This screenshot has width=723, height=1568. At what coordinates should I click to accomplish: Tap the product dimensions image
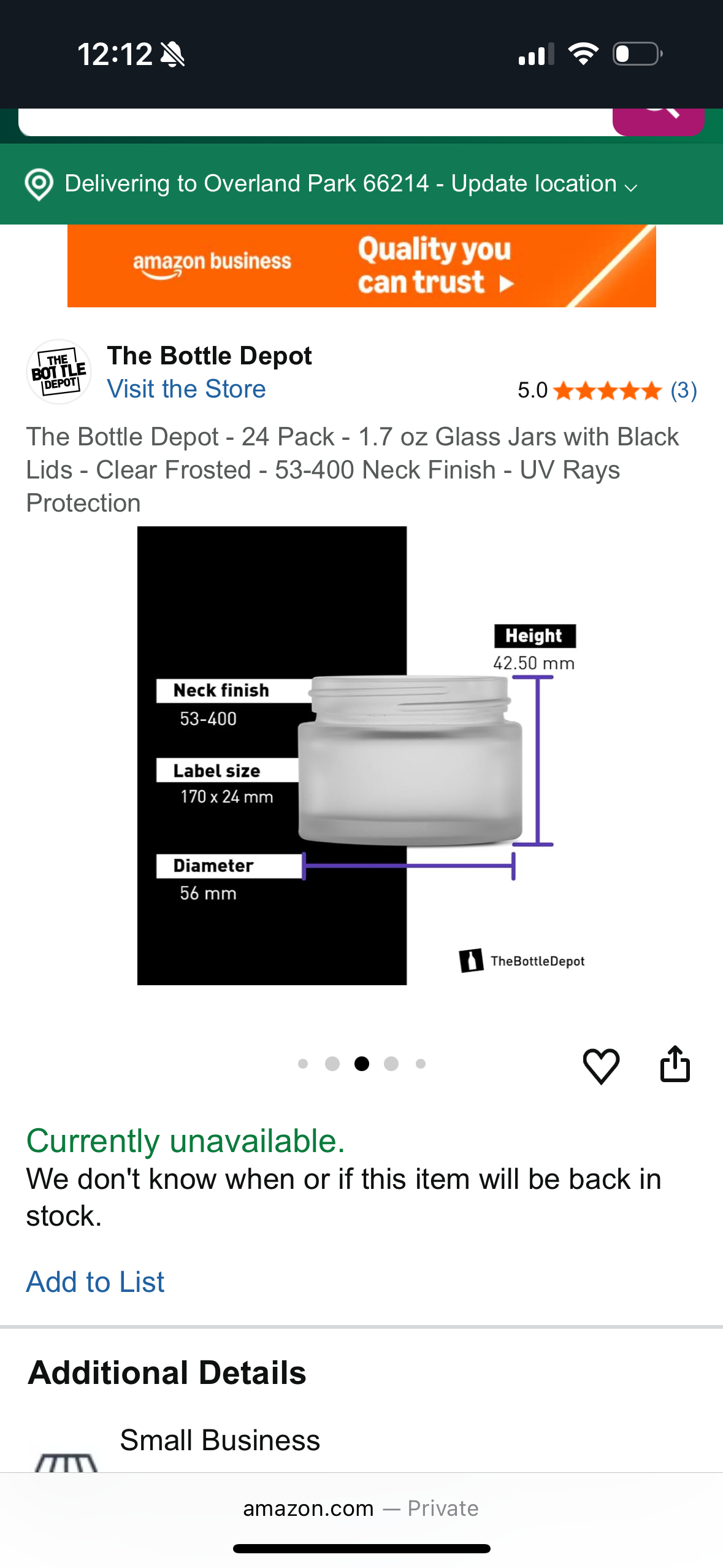[361, 755]
